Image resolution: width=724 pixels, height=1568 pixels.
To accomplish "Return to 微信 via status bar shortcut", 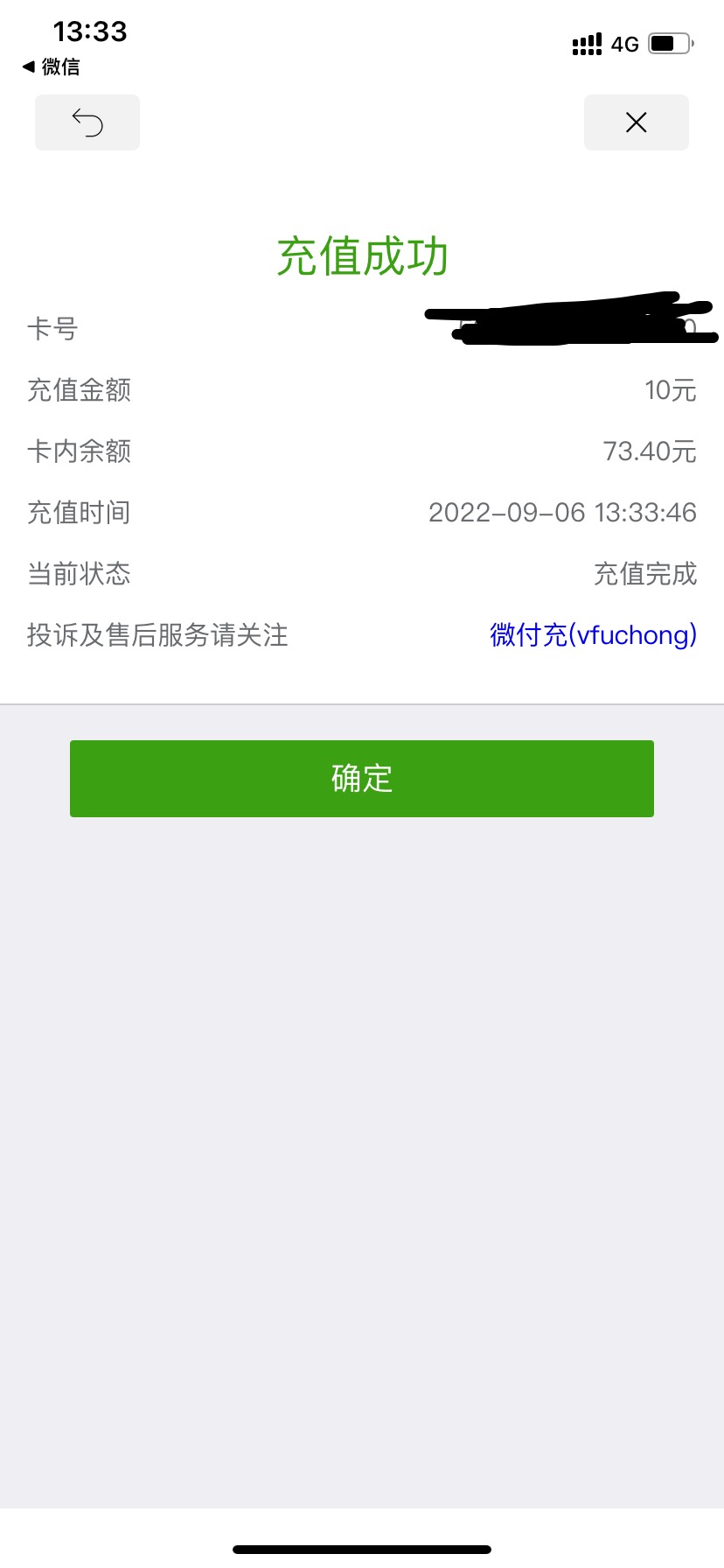I will coord(52,66).
